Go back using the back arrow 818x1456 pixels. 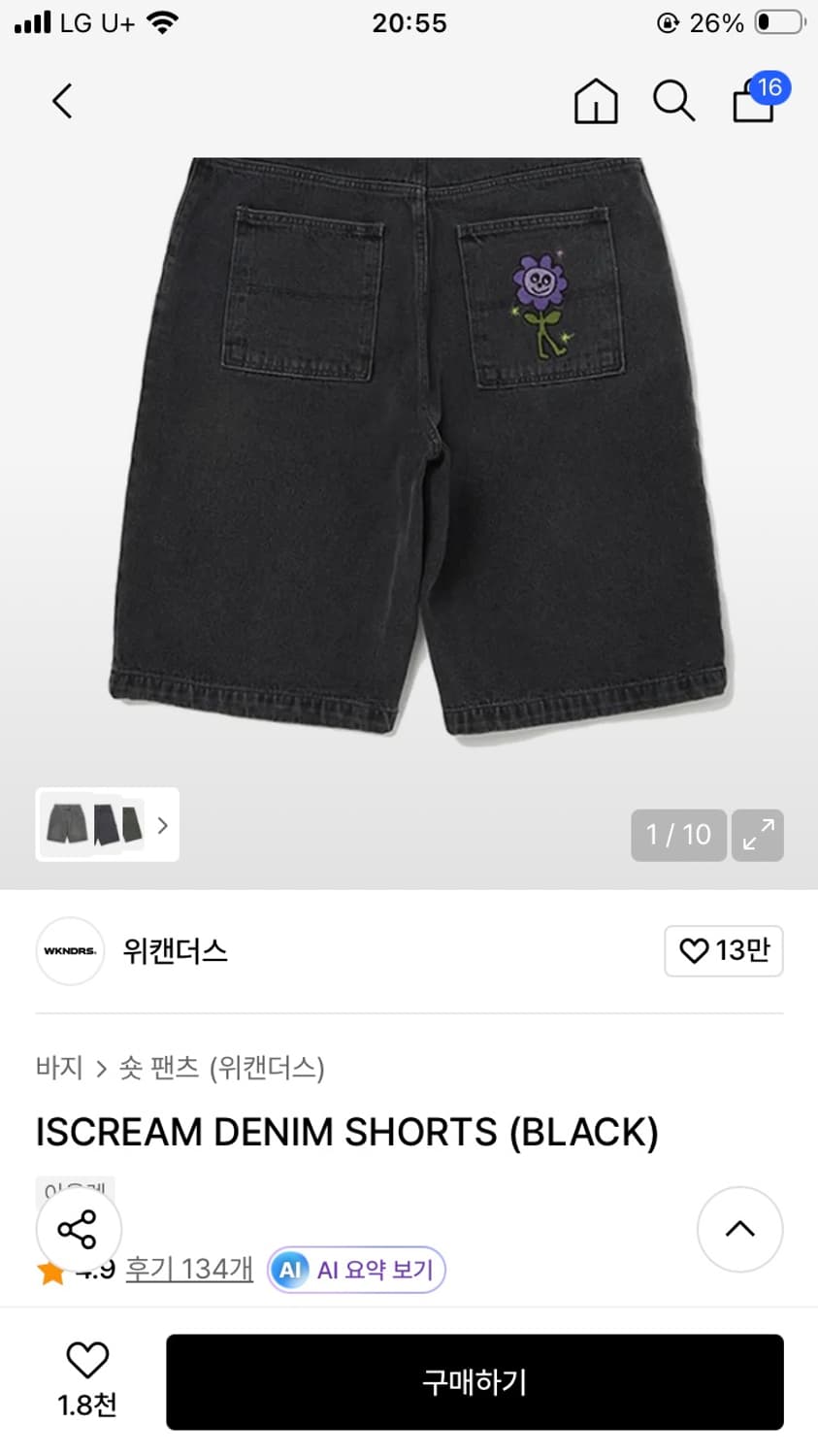point(61,100)
